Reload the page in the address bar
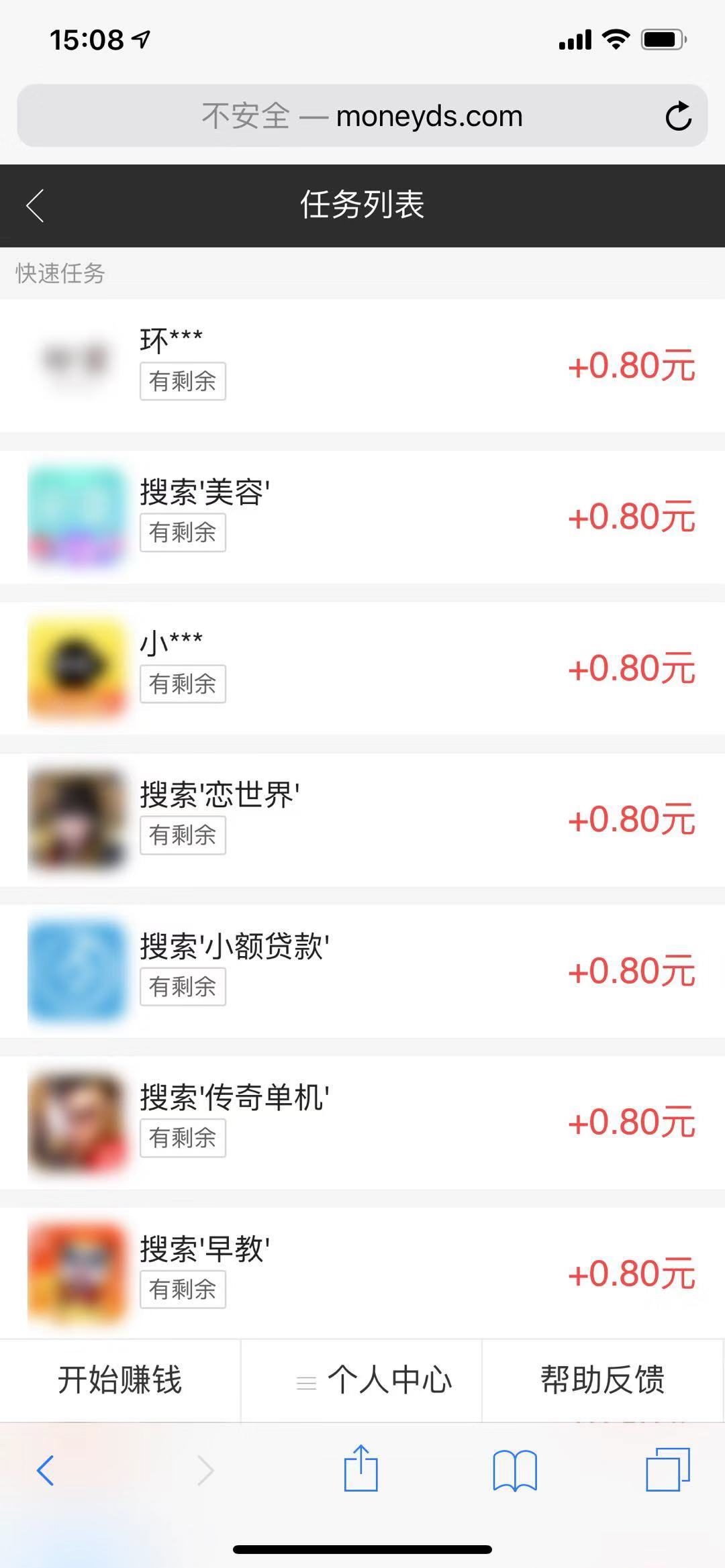Screen dimensions: 725x1568 point(678,116)
